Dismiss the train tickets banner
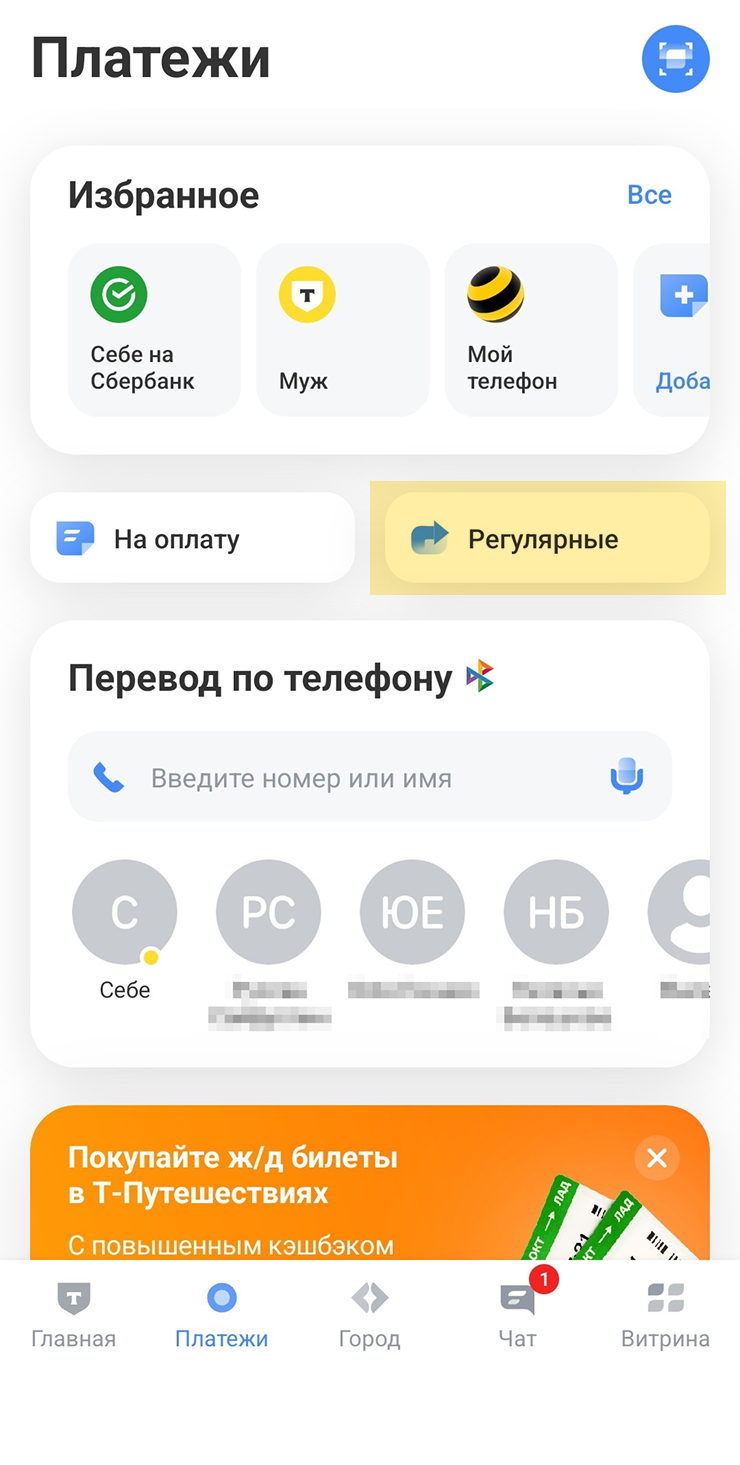This screenshot has width=740, height=1465. tap(657, 1159)
